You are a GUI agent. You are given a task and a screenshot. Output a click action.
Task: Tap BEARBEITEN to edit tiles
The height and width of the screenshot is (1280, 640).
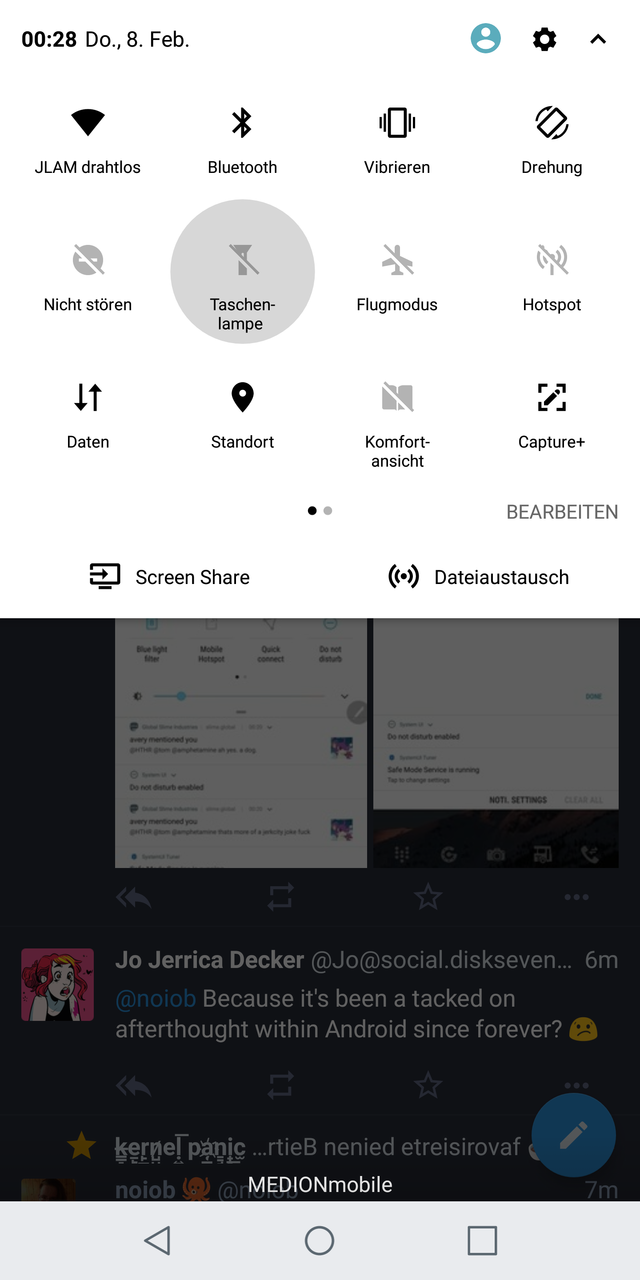point(562,512)
